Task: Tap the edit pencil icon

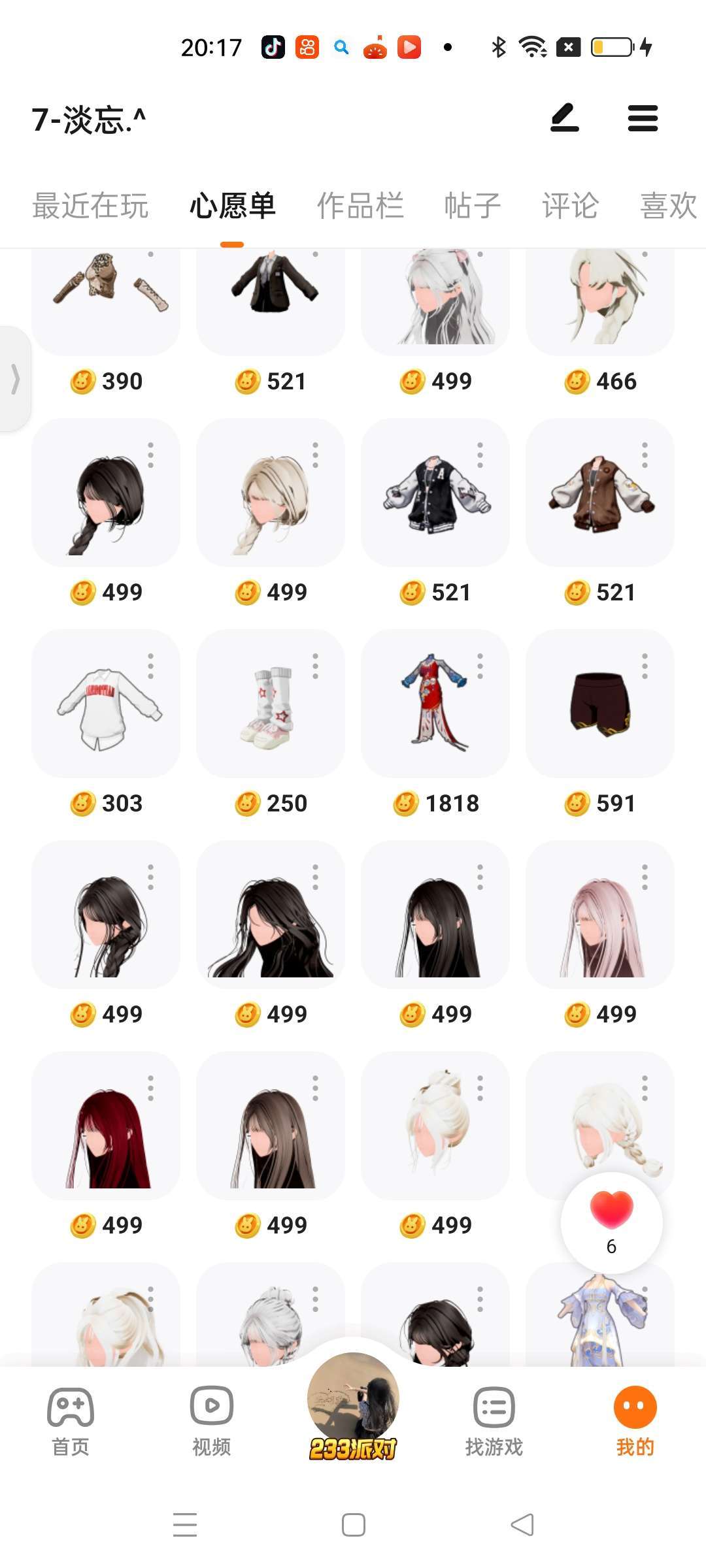Action: 565,118
